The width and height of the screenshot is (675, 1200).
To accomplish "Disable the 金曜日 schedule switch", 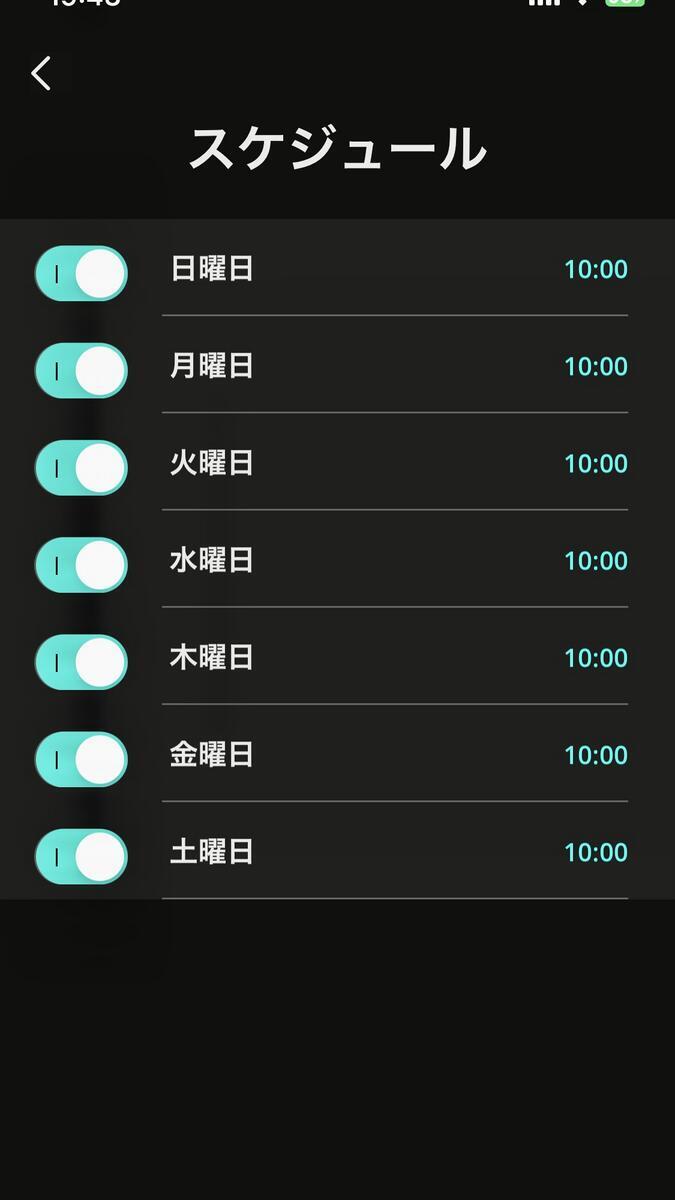I will pyautogui.click(x=81, y=759).
